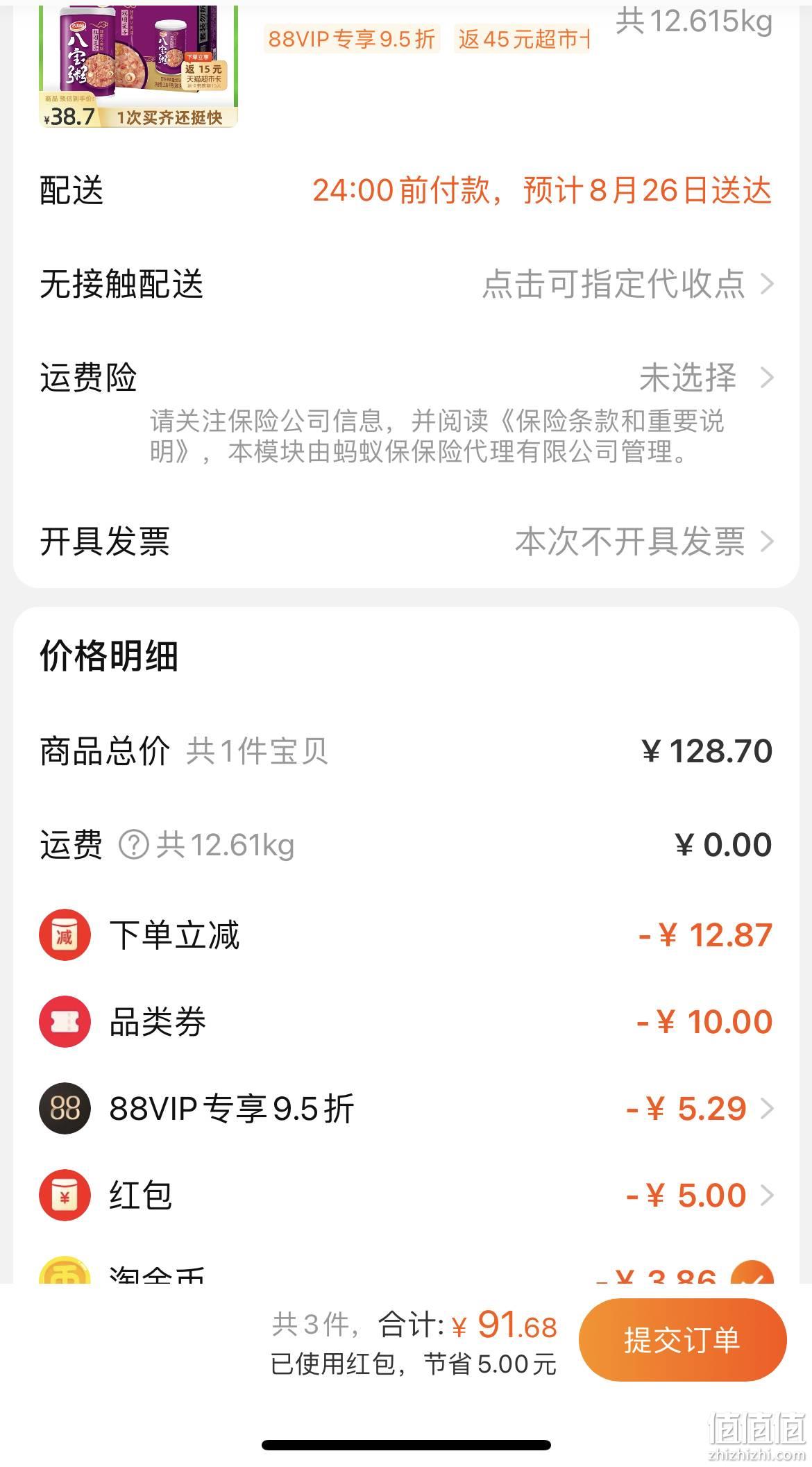Expand the 88VIP专享9.5折 discount details
The image size is (812, 1467).
pos(406,1108)
